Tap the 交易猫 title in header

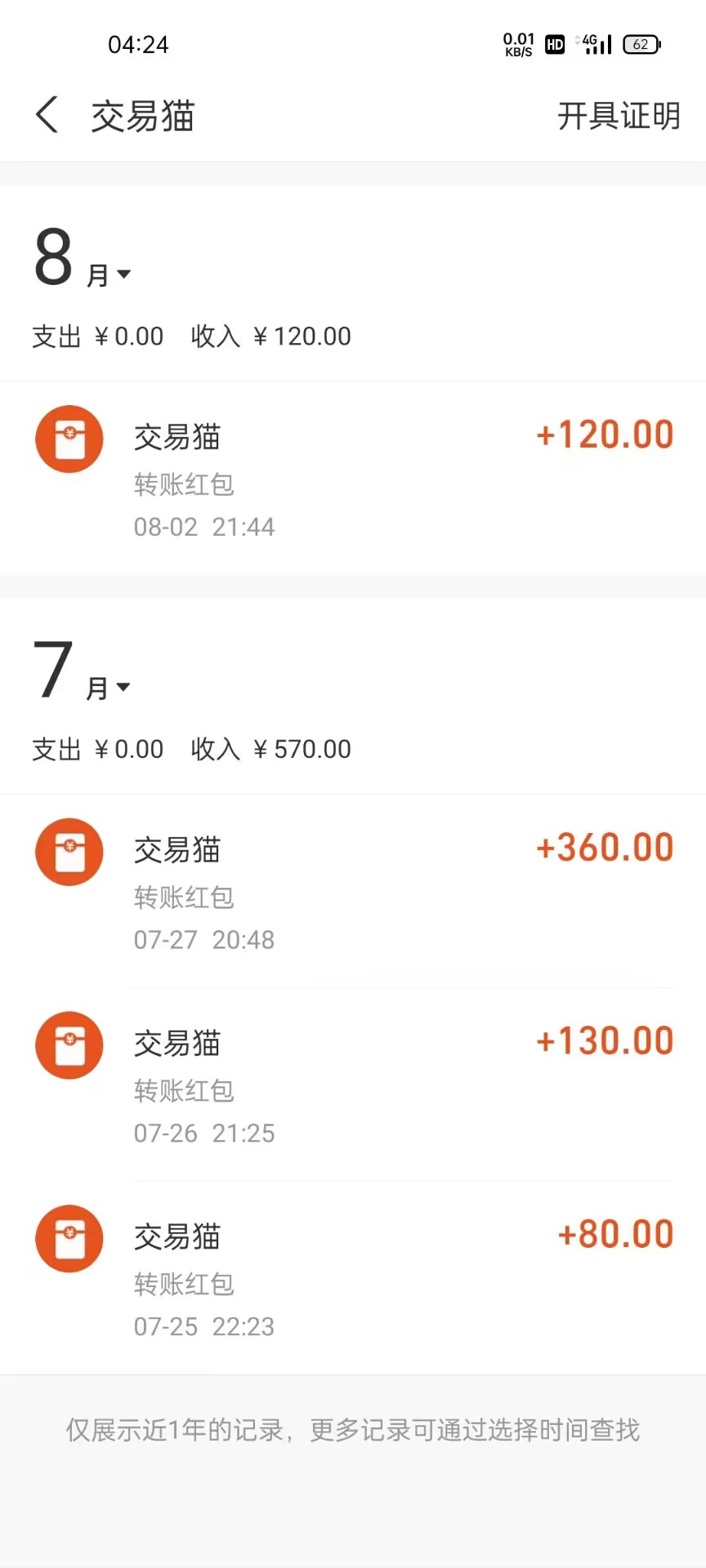[x=143, y=115]
